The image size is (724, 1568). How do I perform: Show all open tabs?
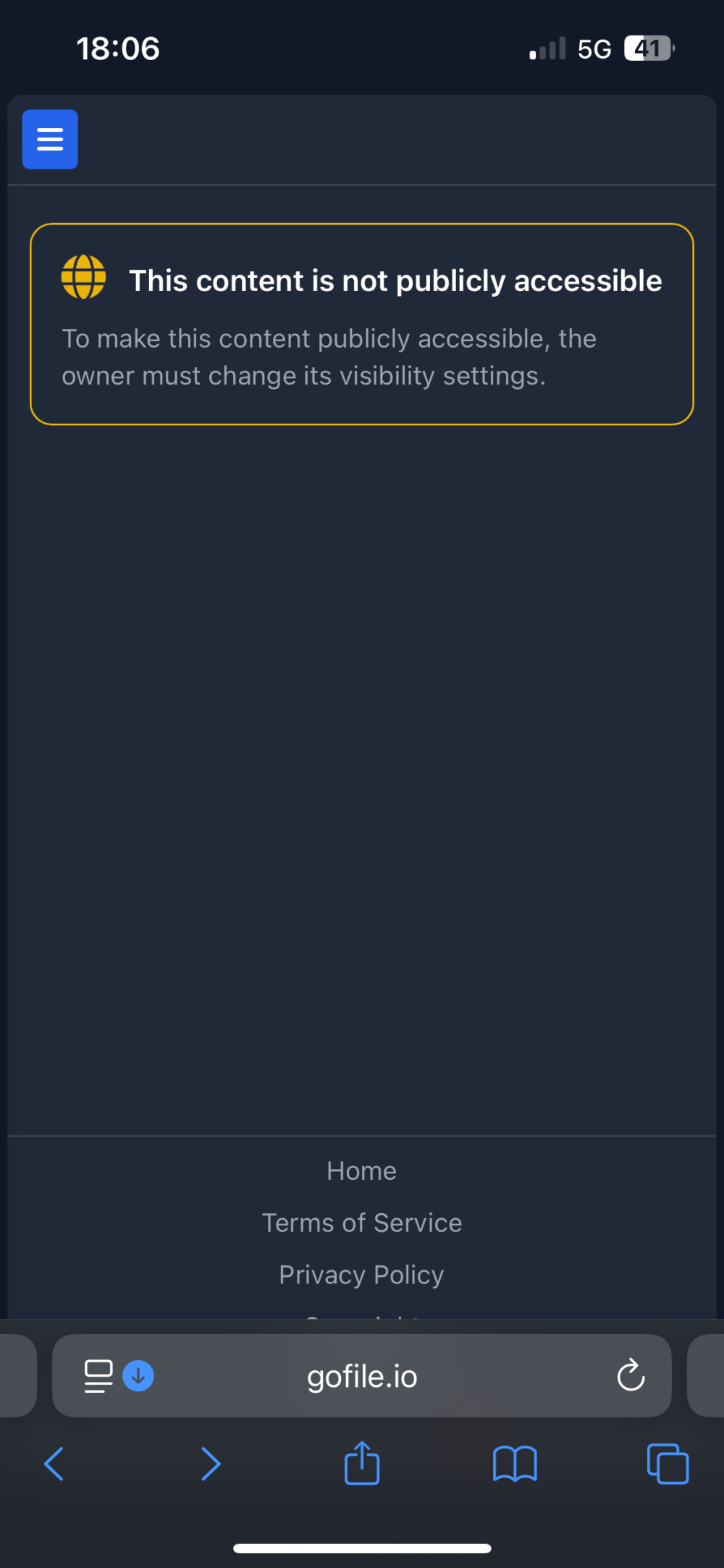click(668, 1464)
